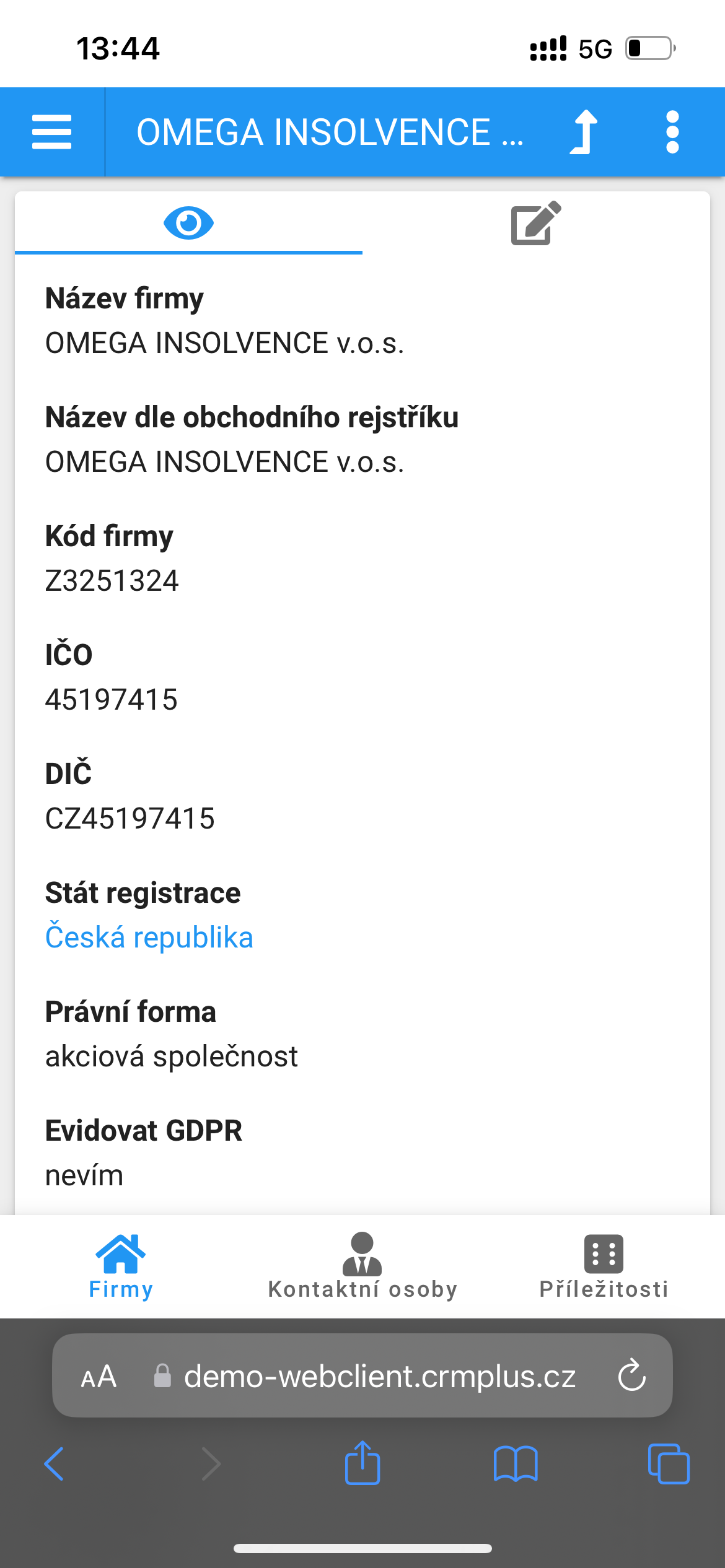Open the three-dot overflow menu

[x=672, y=132]
